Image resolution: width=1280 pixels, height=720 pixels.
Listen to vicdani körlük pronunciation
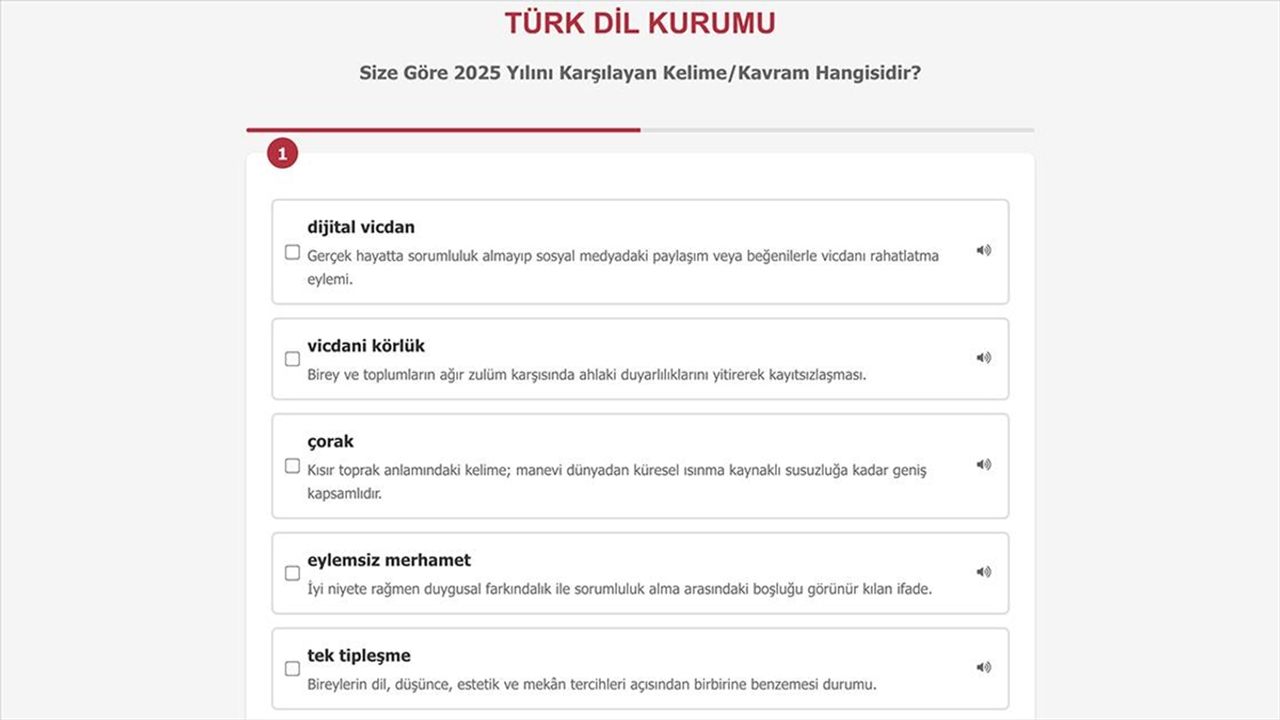[983, 358]
